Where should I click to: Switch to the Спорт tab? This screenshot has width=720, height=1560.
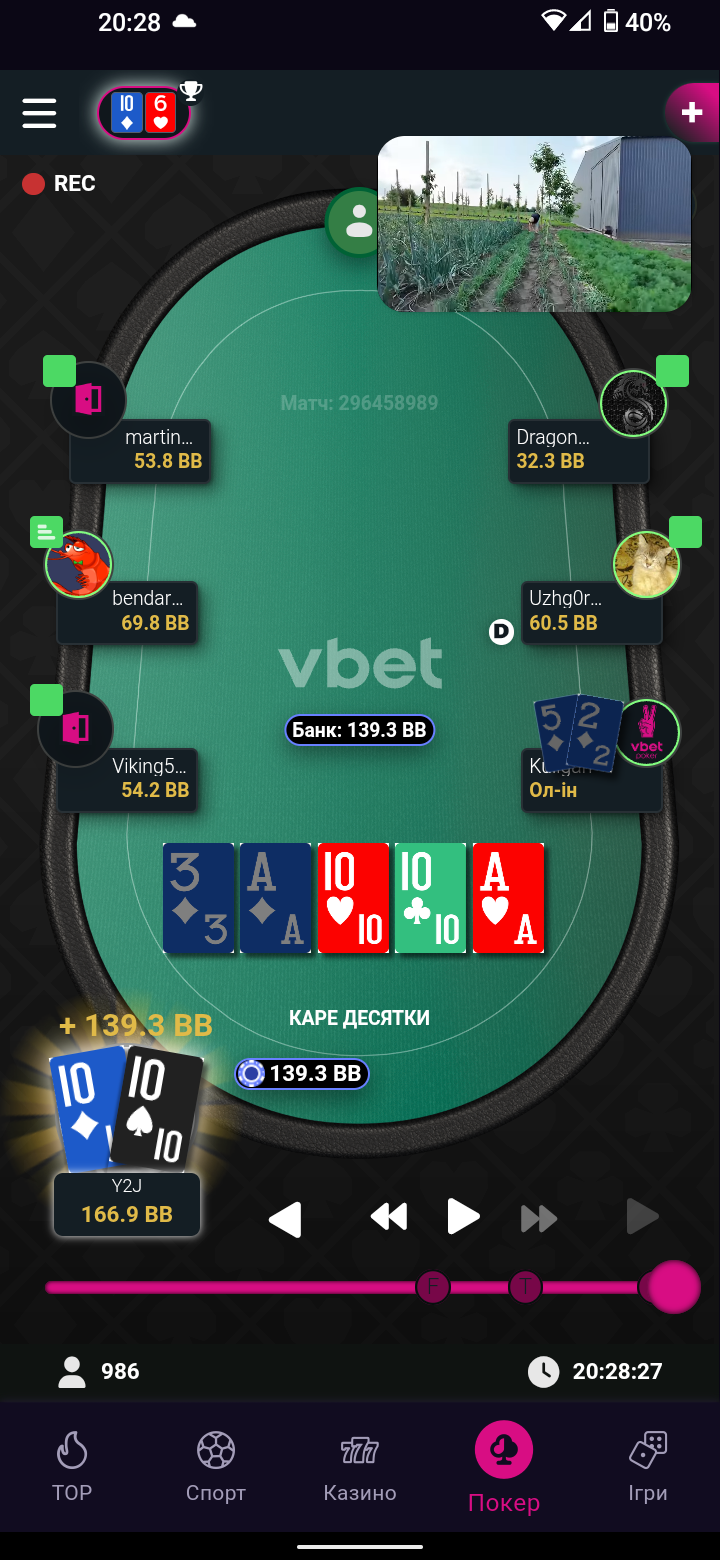(216, 1466)
